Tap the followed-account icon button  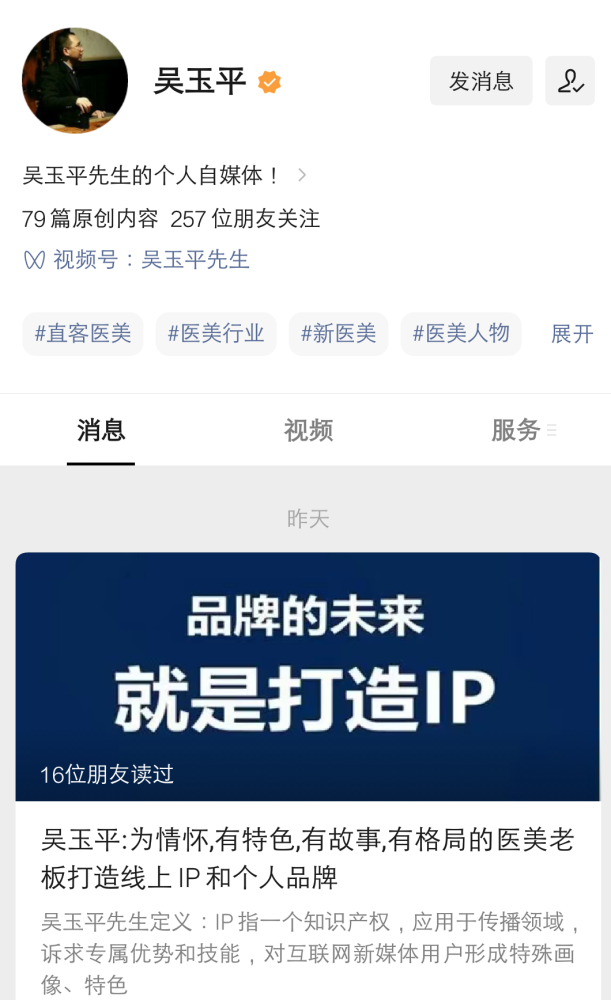(570, 81)
